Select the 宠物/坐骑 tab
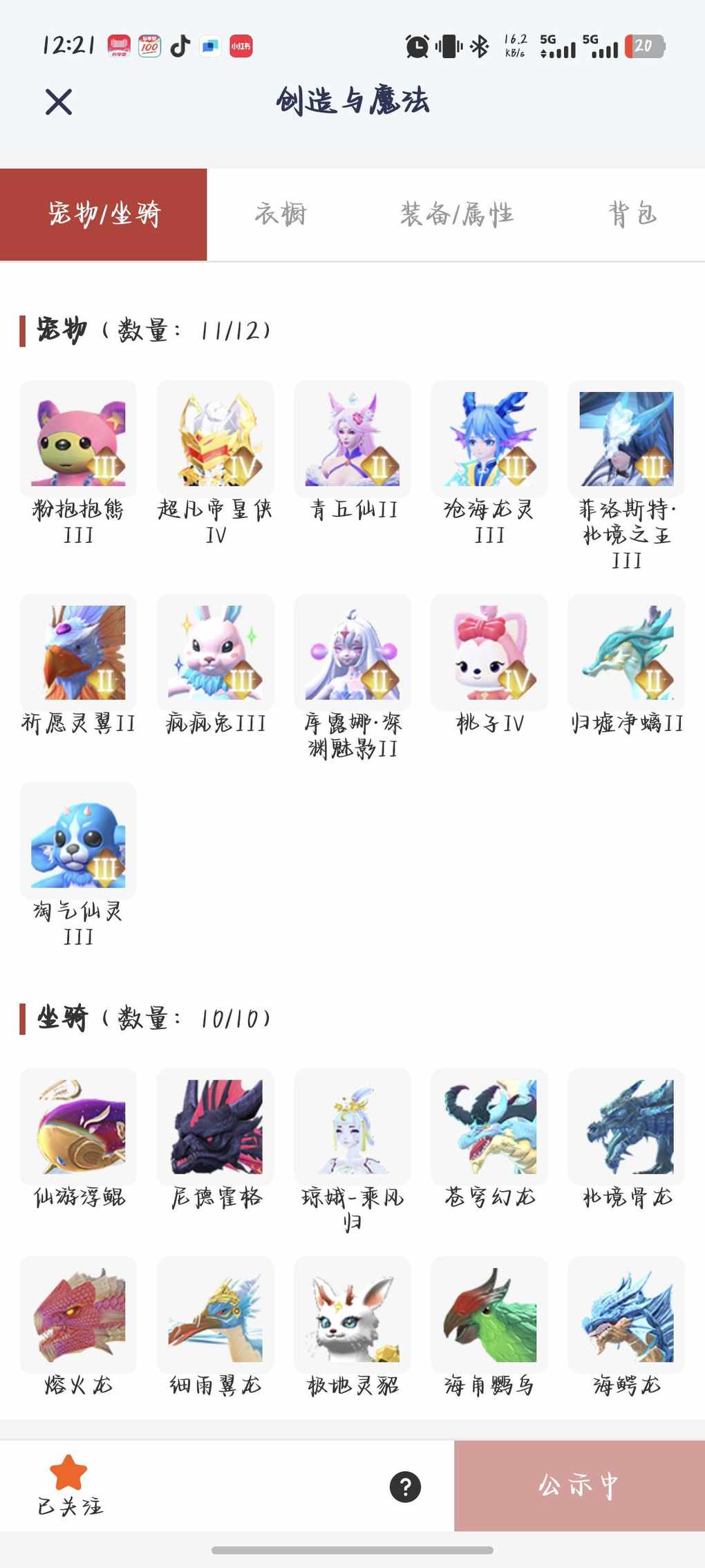The height and width of the screenshot is (1568, 705). 104,214
